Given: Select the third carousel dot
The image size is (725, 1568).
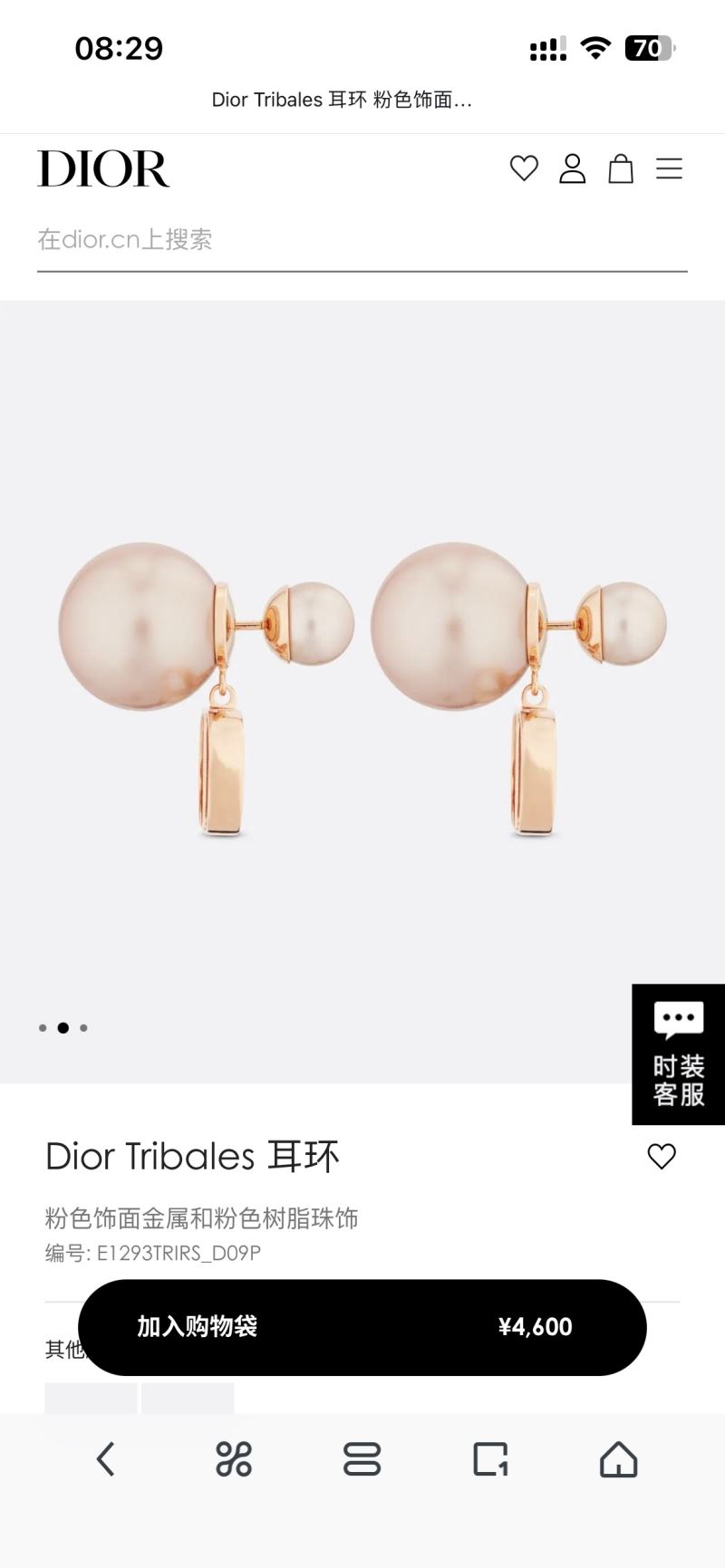Looking at the screenshot, I should 83,1027.
